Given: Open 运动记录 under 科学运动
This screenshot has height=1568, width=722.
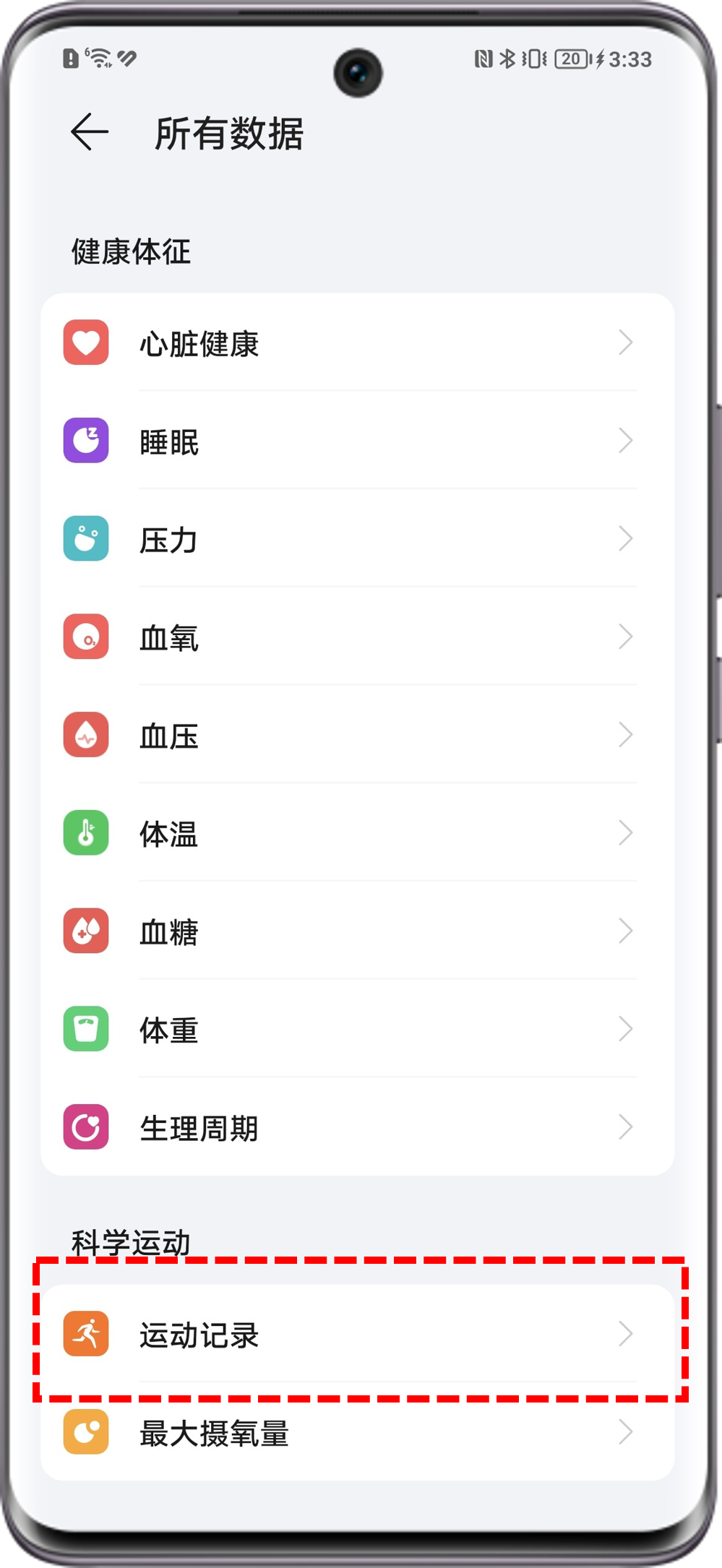Looking at the screenshot, I should pos(357,1335).
